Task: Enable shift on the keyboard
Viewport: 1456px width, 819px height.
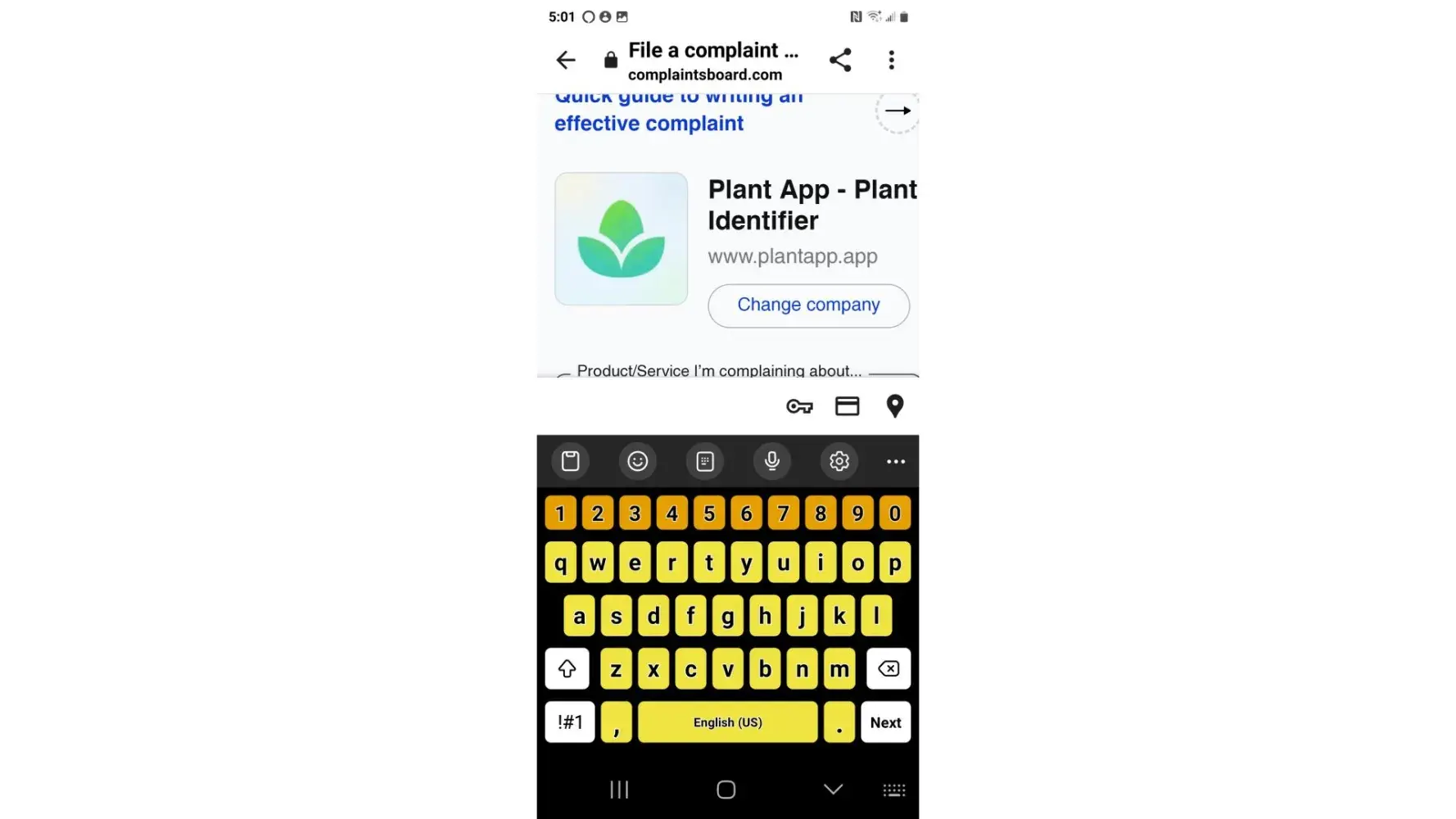Action: pos(567,669)
